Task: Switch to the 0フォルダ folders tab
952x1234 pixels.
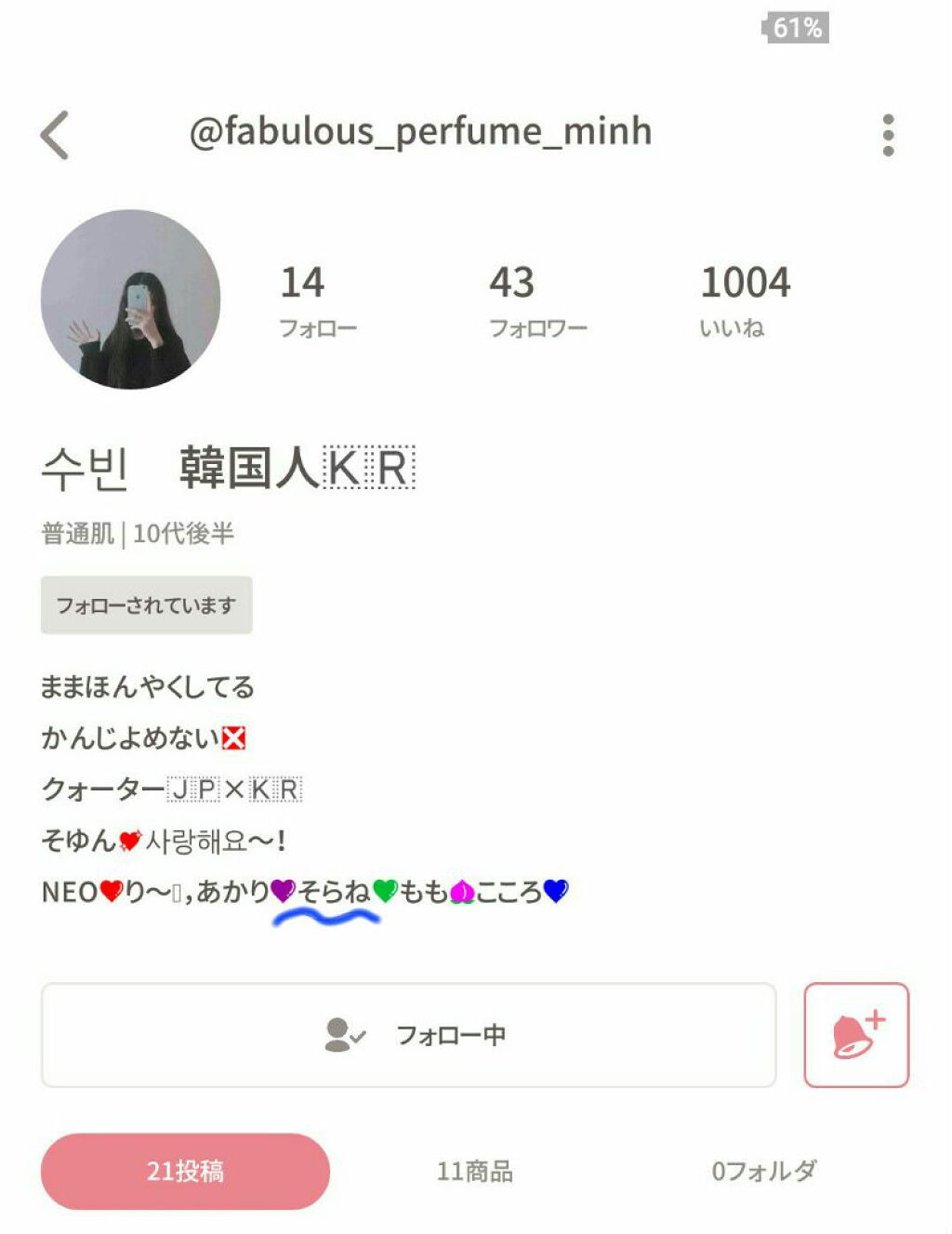Action: point(765,1172)
